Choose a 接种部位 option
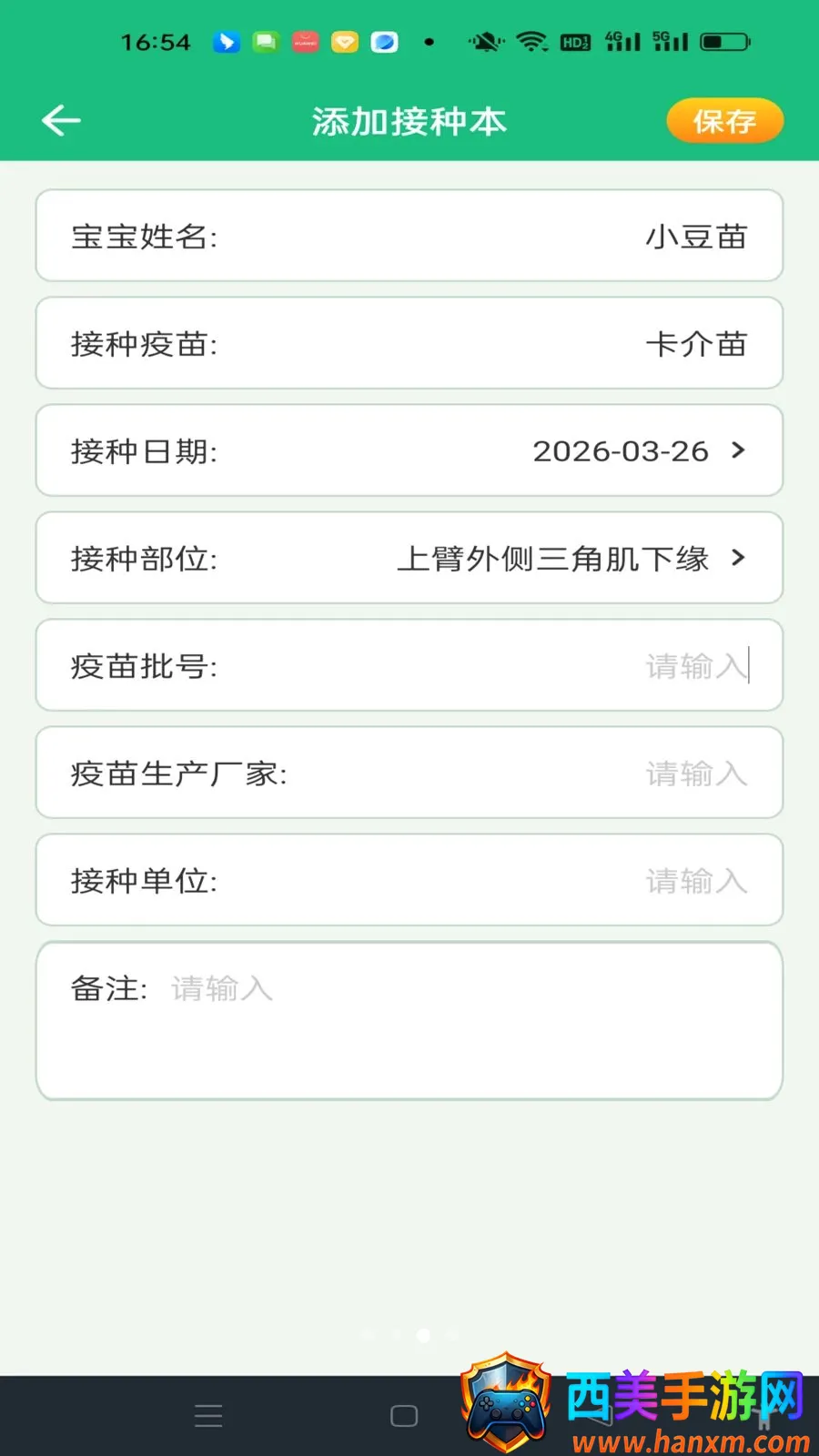Image resolution: width=819 pixels, height=1456 pixels. point(409,558)
